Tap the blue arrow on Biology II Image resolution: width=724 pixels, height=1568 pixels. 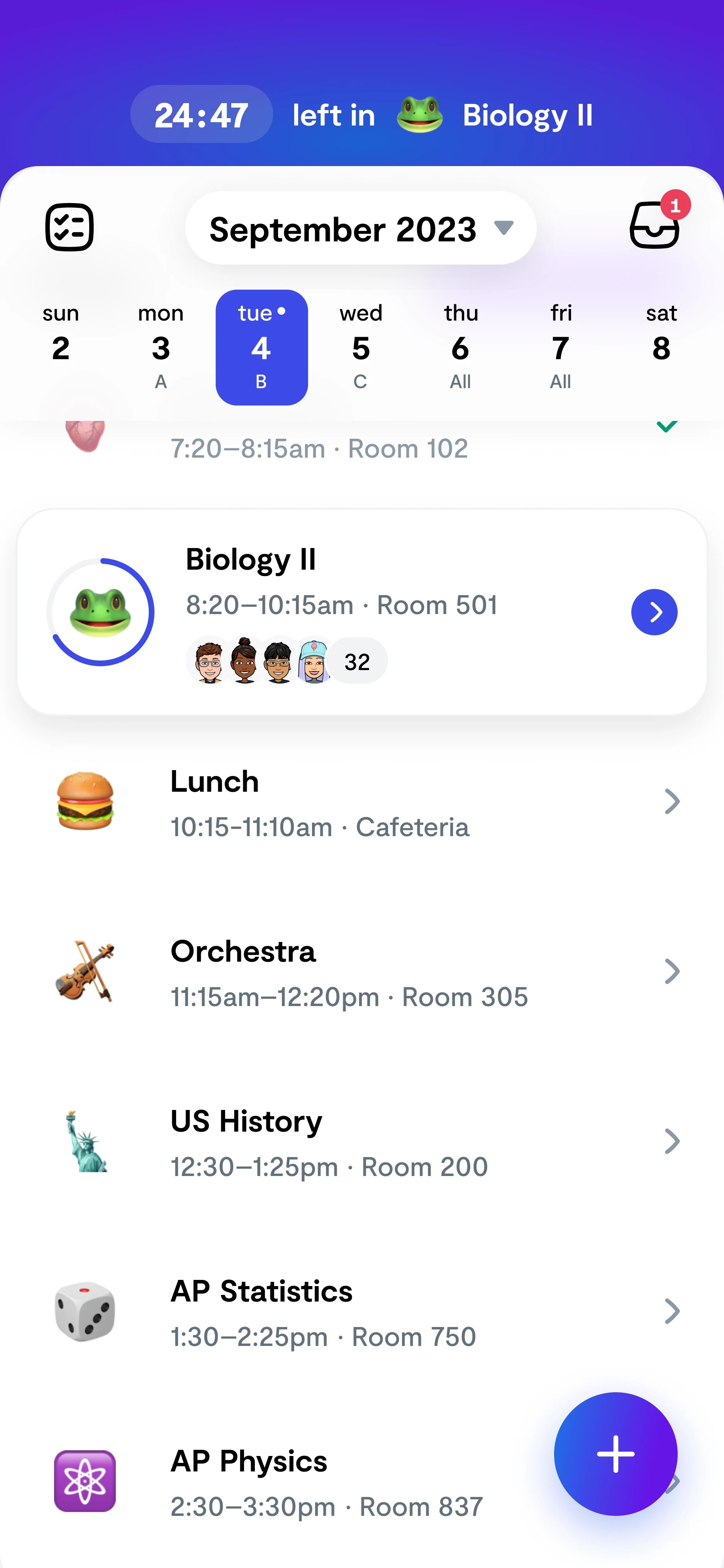pyautogui.click(x=654, y=612)
